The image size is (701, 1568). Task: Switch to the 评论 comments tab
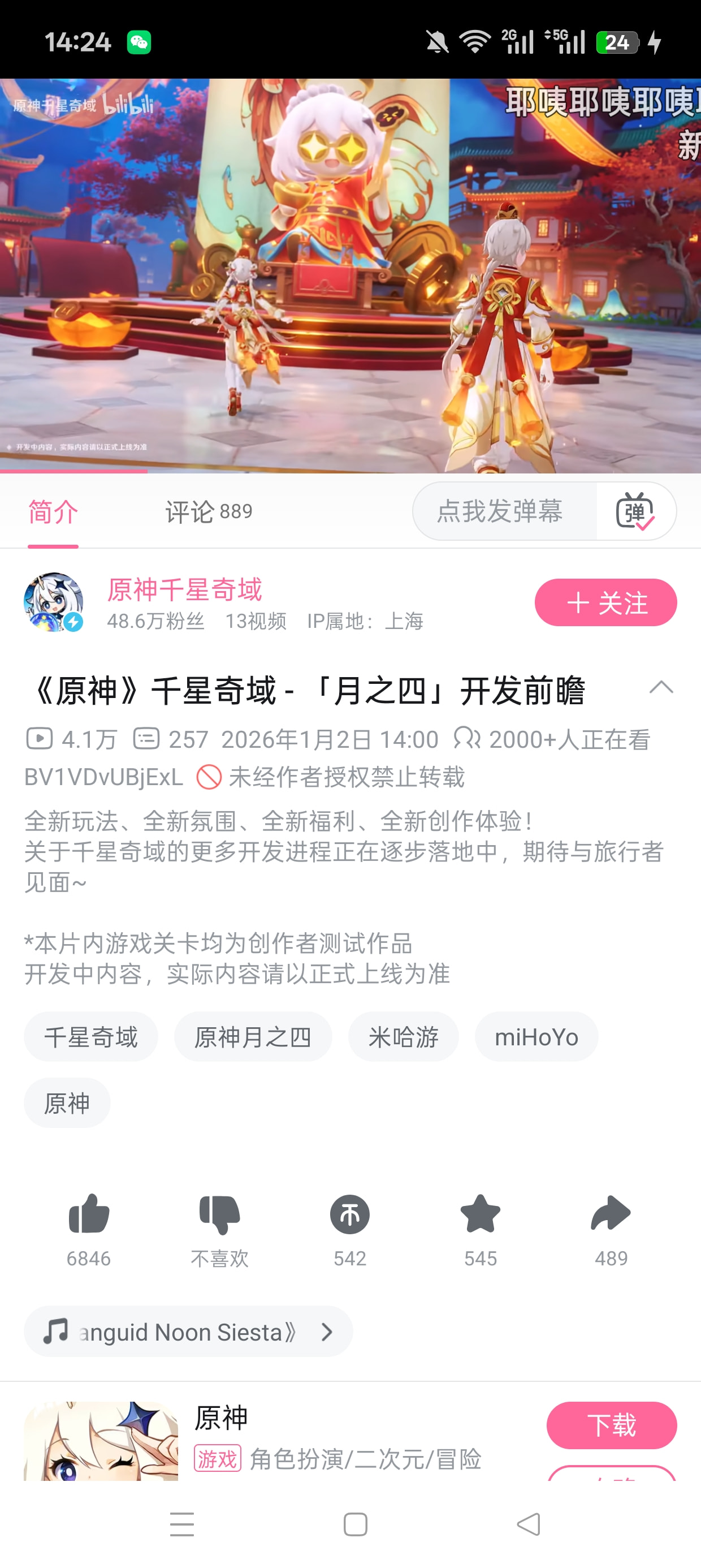click(208, 511)
